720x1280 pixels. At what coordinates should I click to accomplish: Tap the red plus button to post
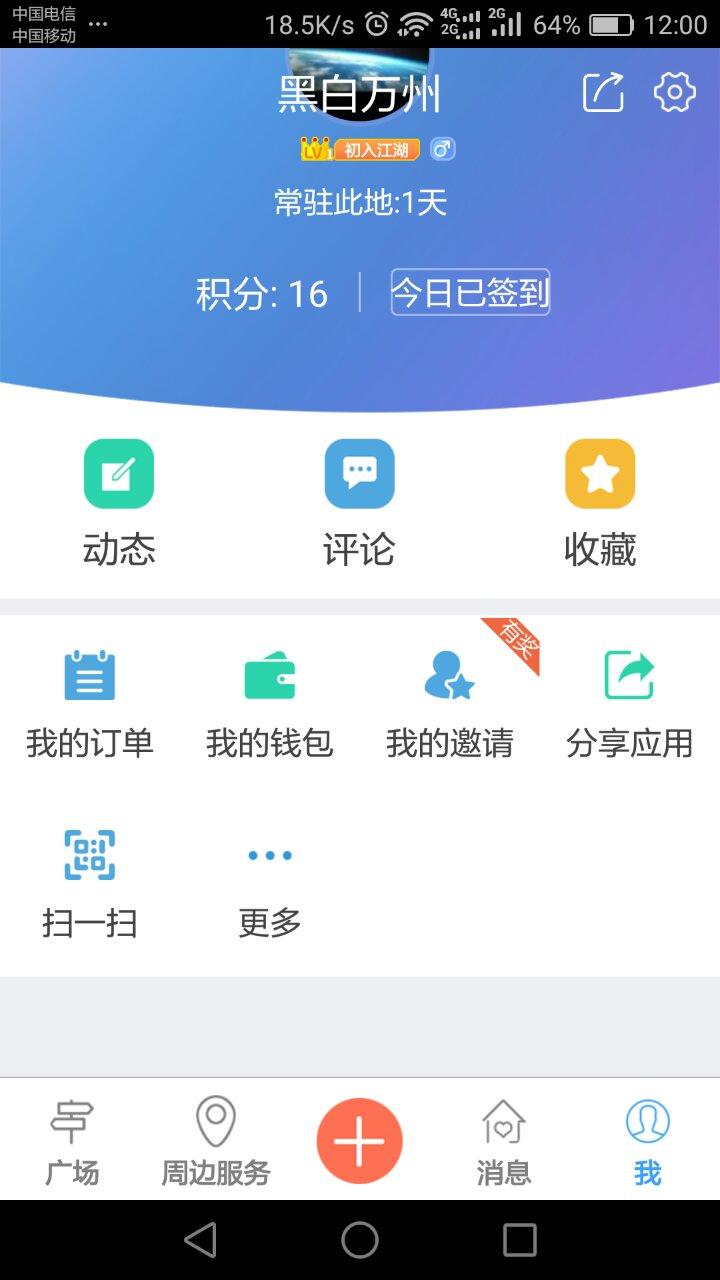point(360,1141)
